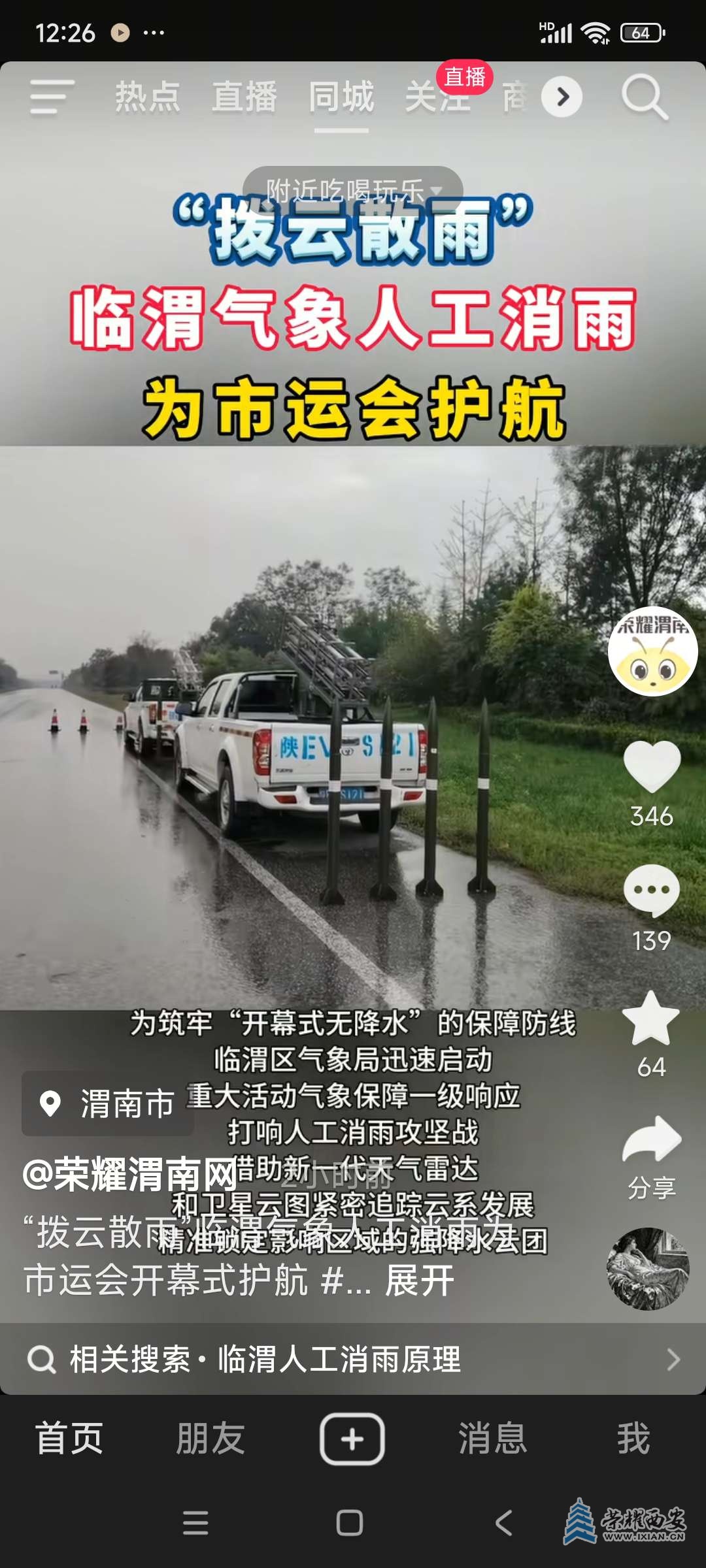Open the search magnifier icon
Viewport: 706px width, 1568px height.
(x=645, y=97)
